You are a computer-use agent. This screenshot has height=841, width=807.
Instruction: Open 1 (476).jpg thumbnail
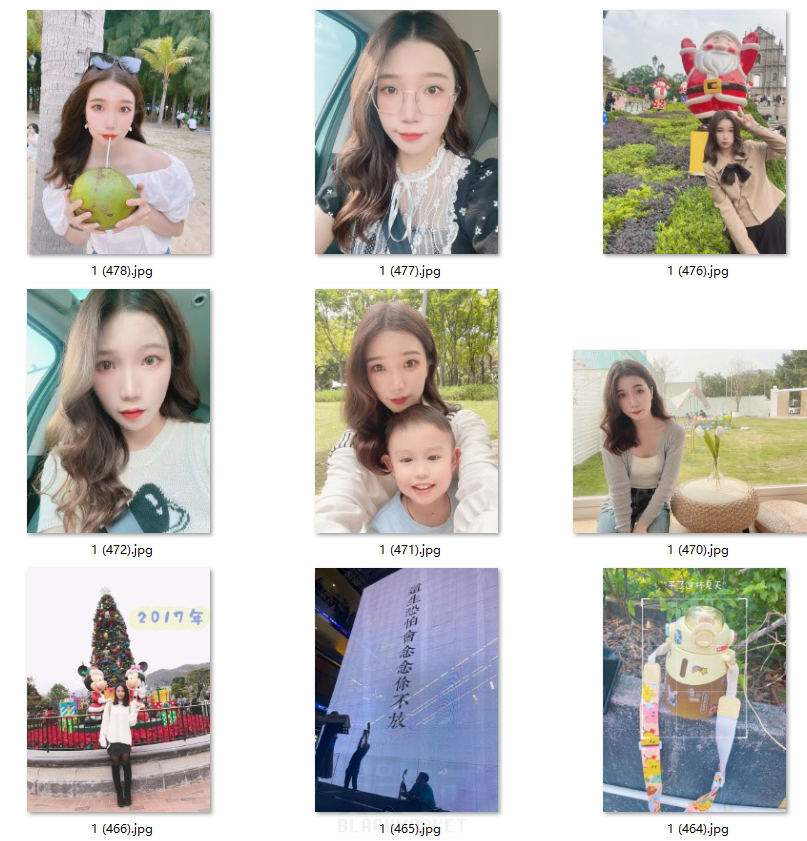click(695, 132)
